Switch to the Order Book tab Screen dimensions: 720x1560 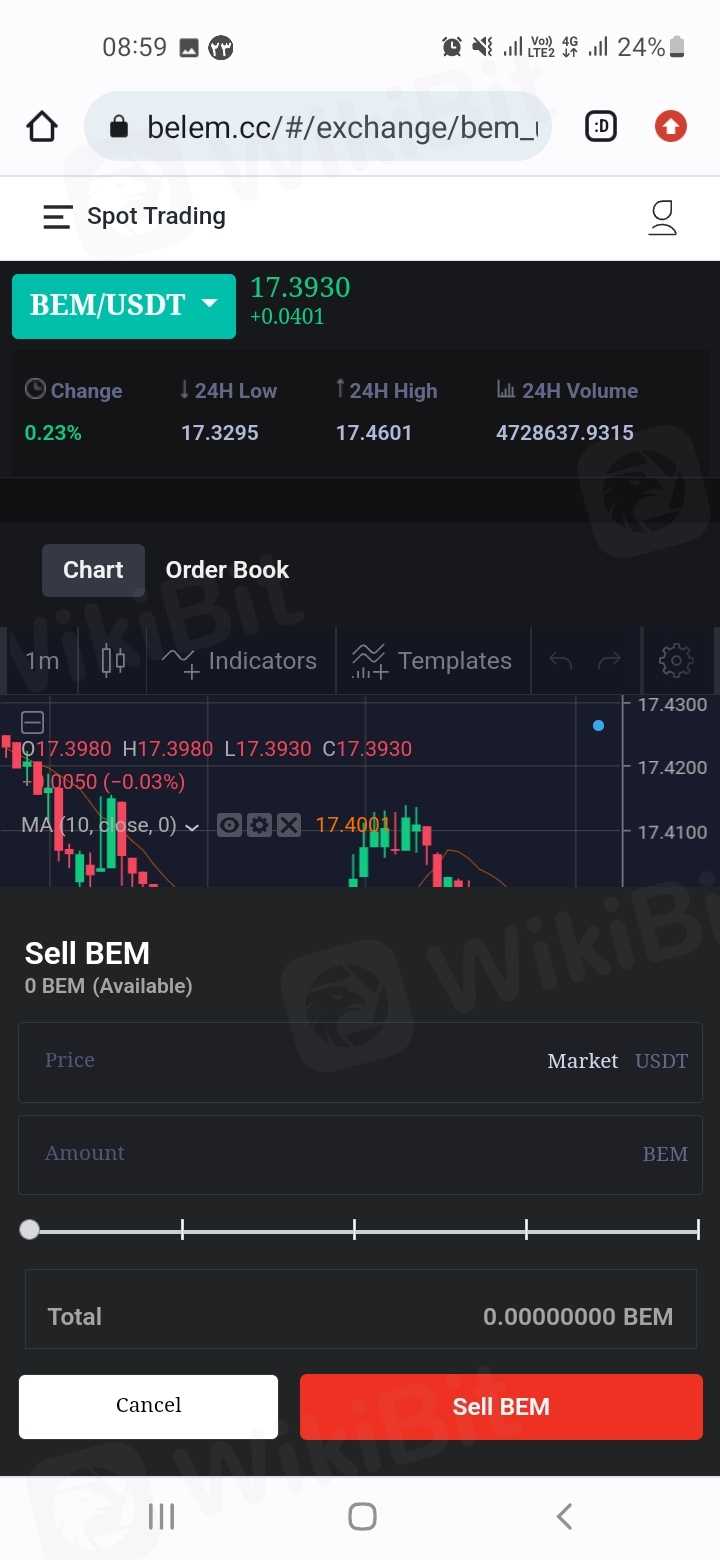227,570
